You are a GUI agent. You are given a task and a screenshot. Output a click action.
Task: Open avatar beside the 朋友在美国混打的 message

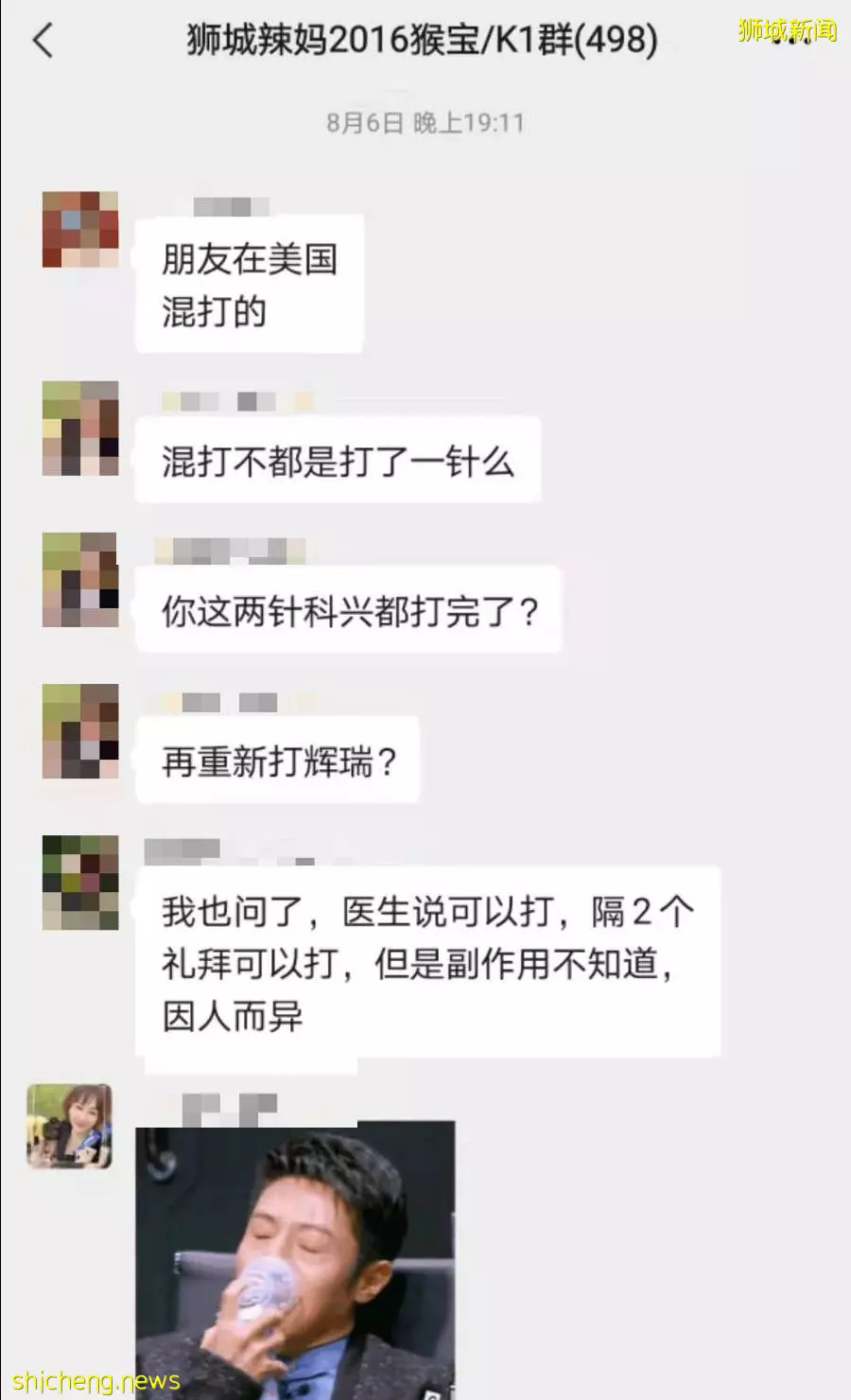tap(80, 230)
